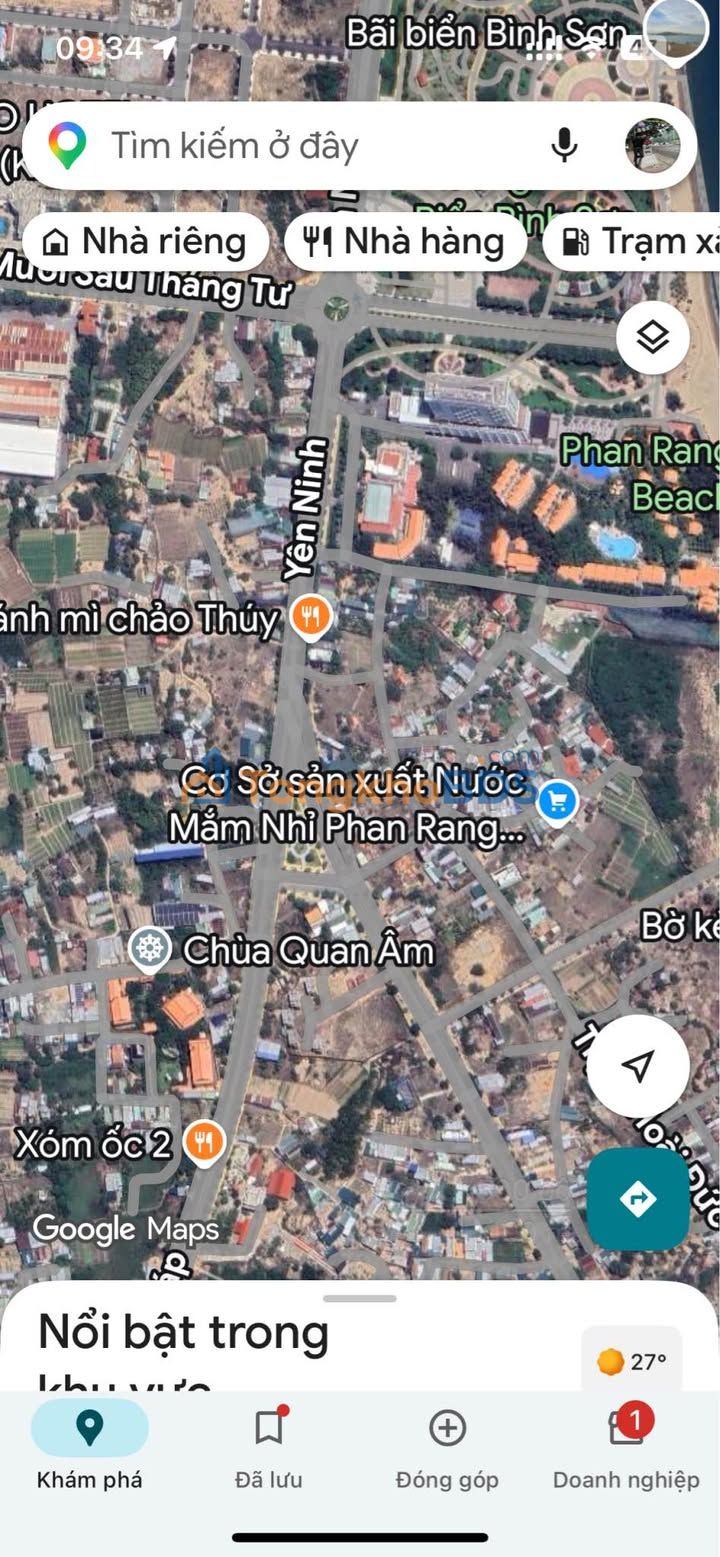Open the account profile picture
The image size is (720, 1557).
(x=653, y=146)
